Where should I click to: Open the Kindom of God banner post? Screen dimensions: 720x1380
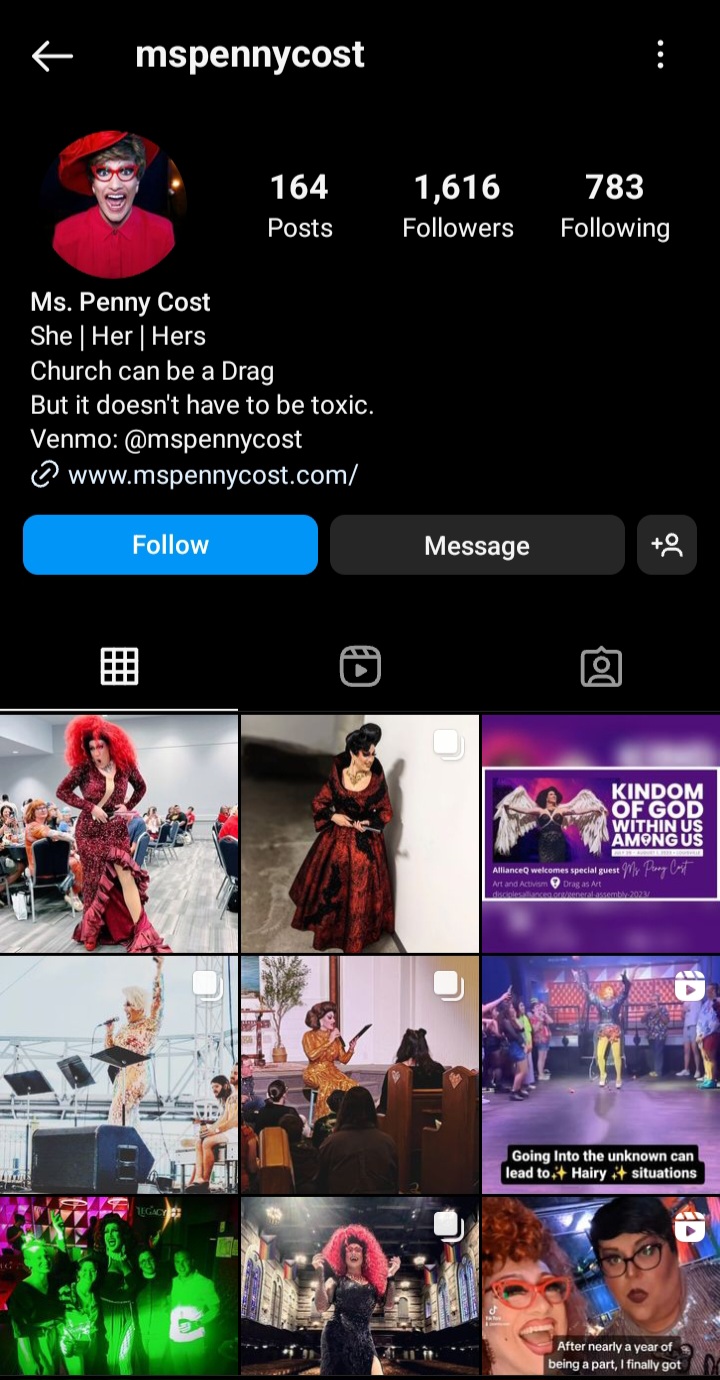[600, 833]
